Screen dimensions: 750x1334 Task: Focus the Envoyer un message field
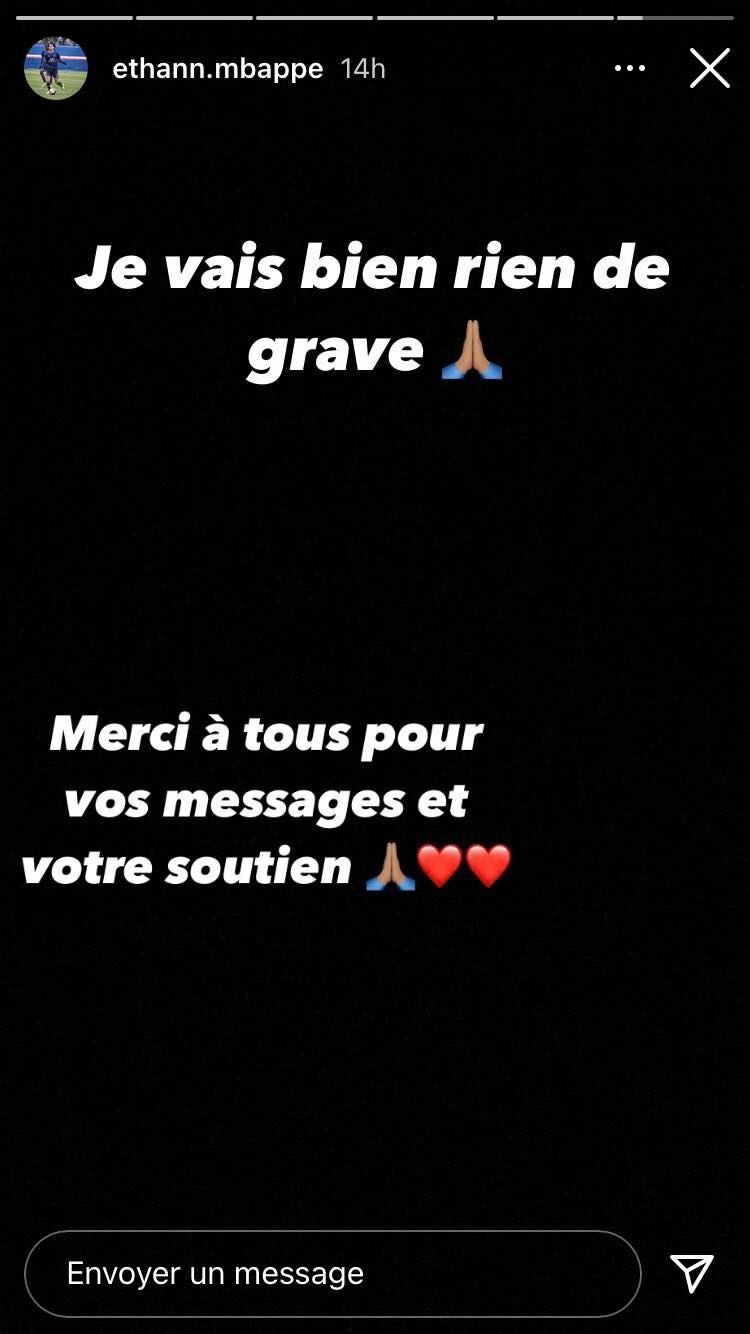(332, 1273)
